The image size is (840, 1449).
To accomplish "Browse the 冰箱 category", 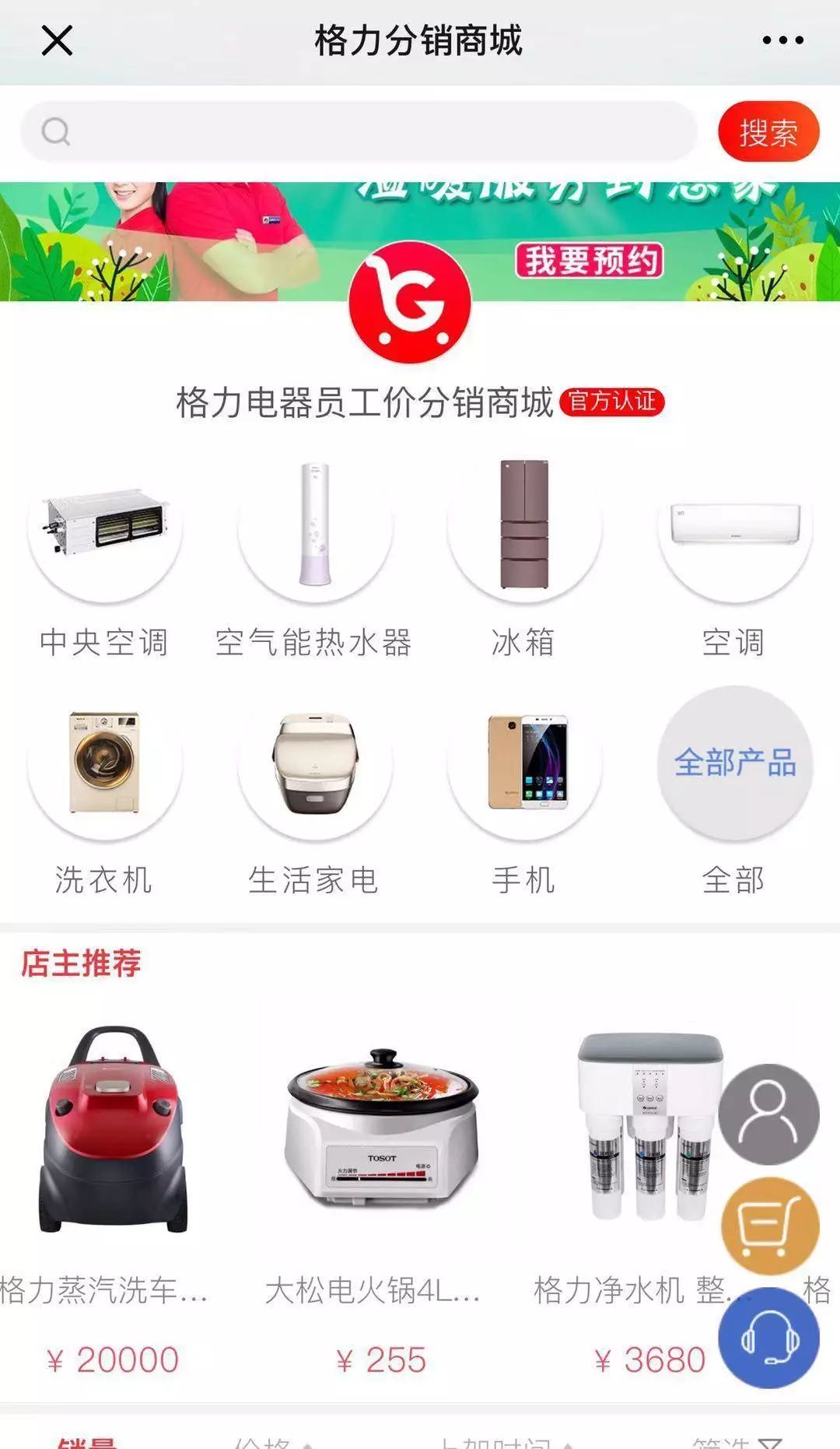I will [x=524, y=560].
